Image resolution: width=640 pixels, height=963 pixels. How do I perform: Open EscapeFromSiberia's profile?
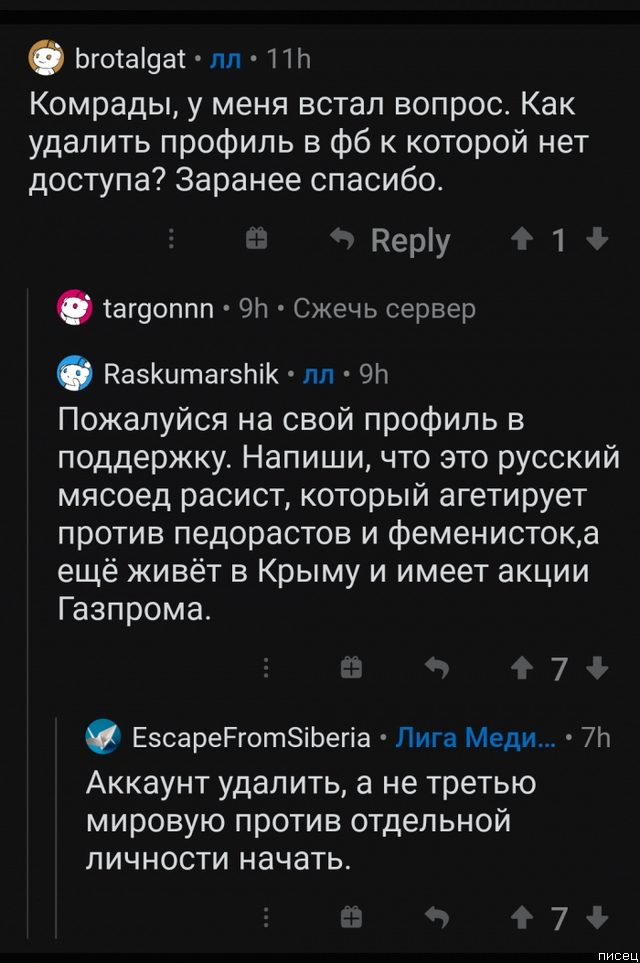(251, 739)
